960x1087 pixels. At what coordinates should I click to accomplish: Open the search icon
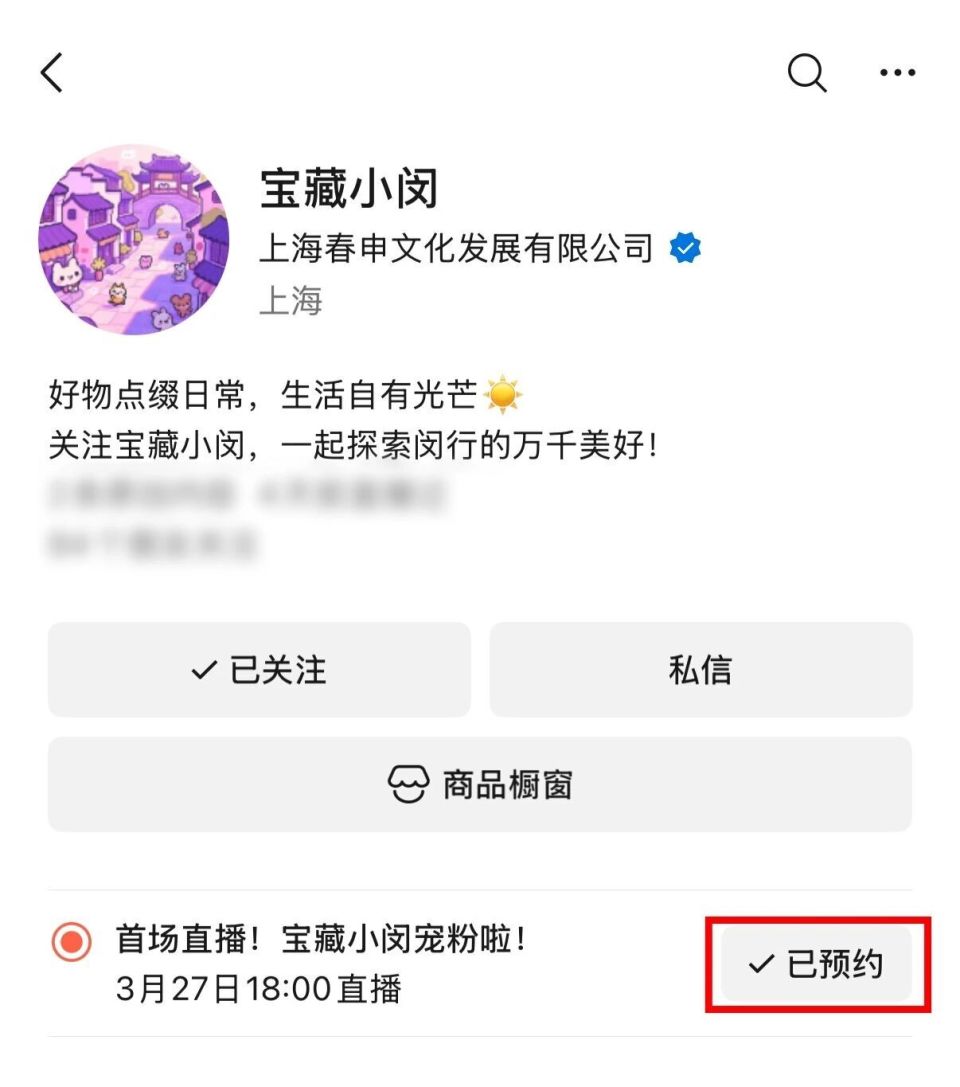806,72
